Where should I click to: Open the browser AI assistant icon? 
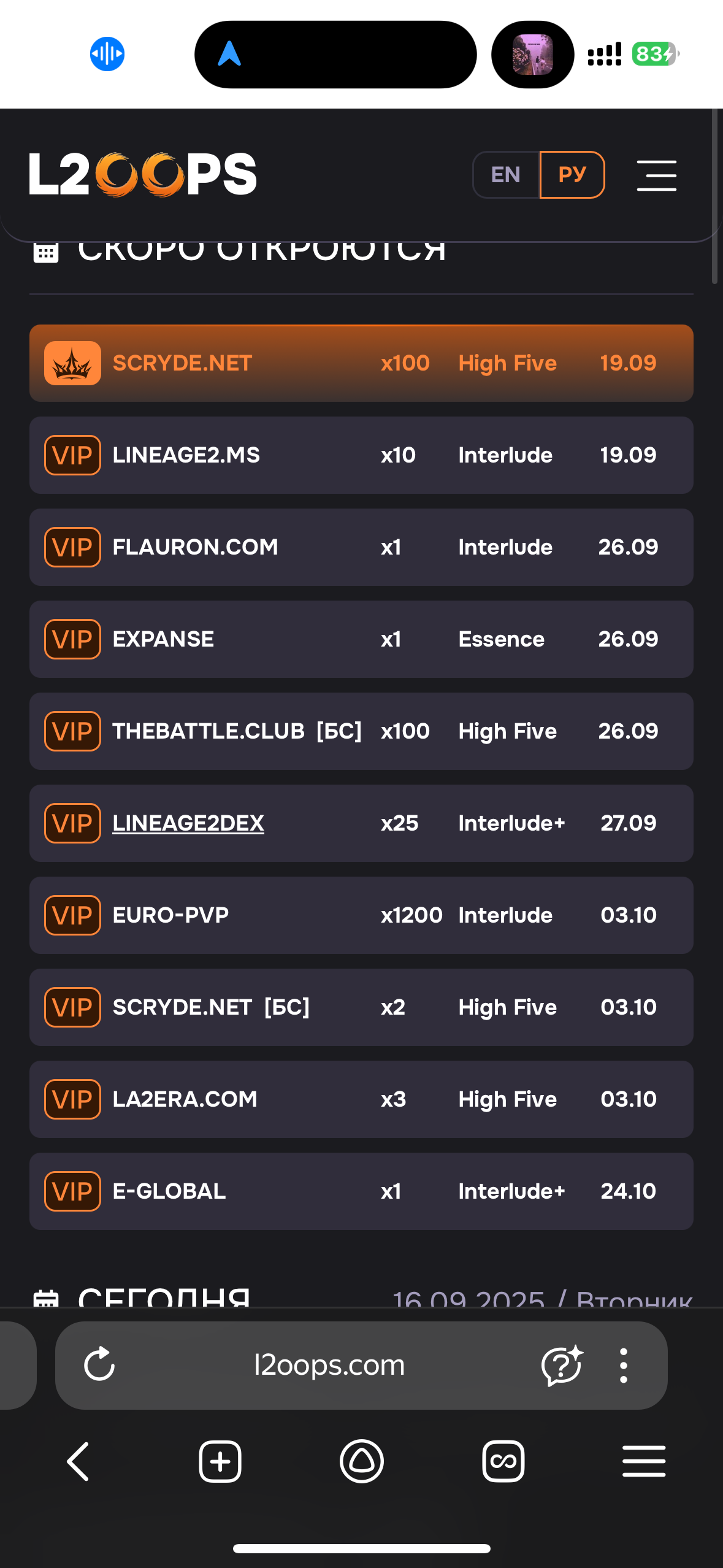point(561,1365)
